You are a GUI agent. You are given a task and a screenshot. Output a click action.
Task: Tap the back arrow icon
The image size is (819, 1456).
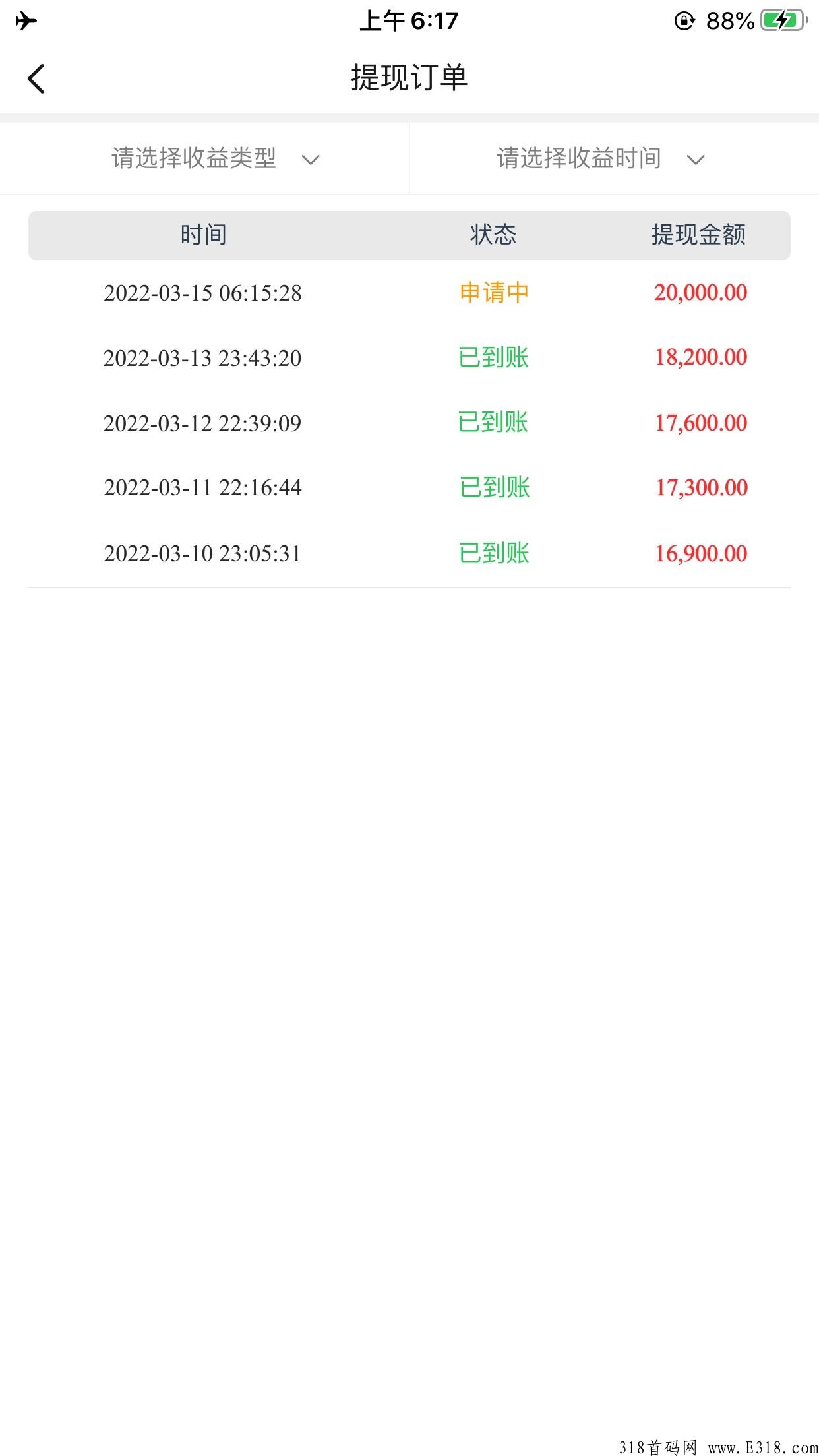[36, 78]
